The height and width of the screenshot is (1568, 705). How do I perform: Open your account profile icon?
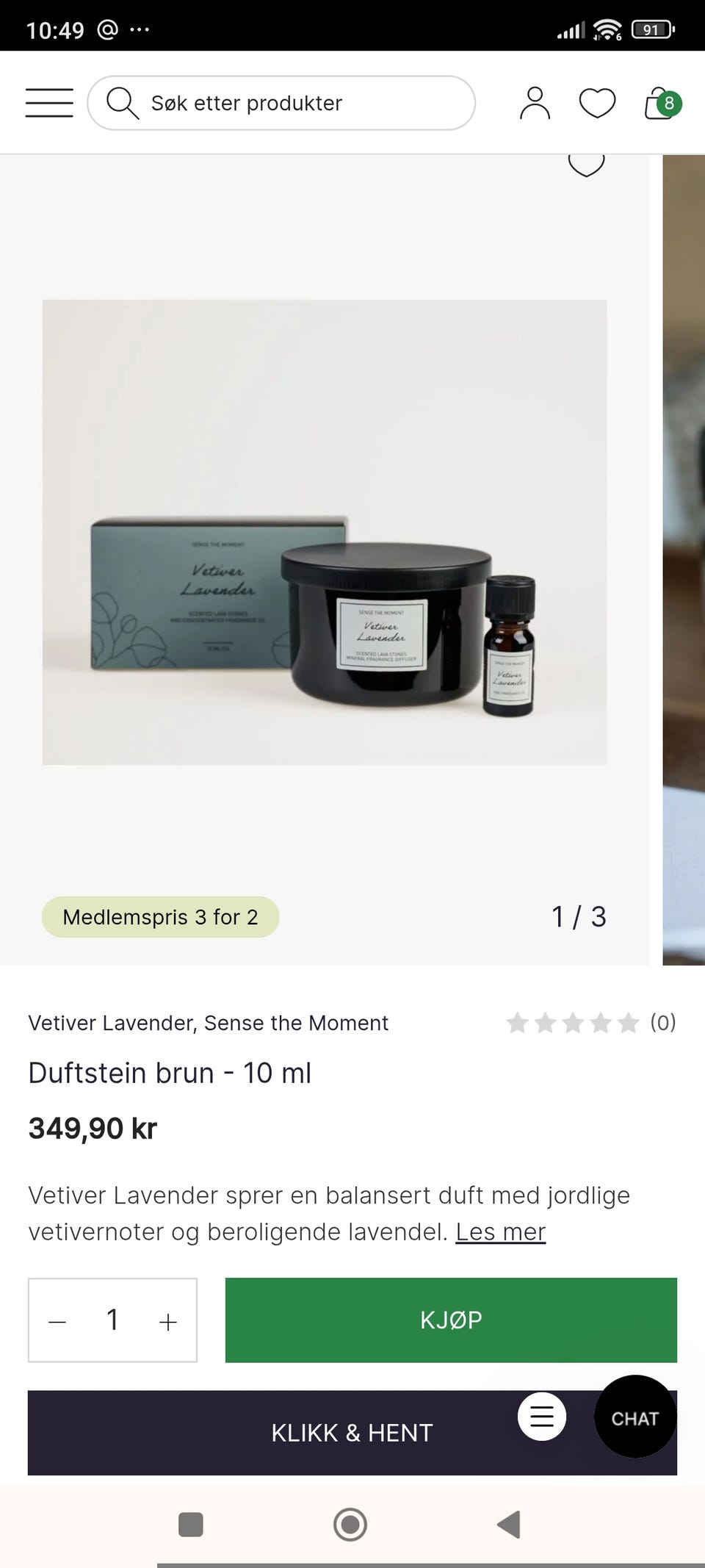tap(536, 103)
